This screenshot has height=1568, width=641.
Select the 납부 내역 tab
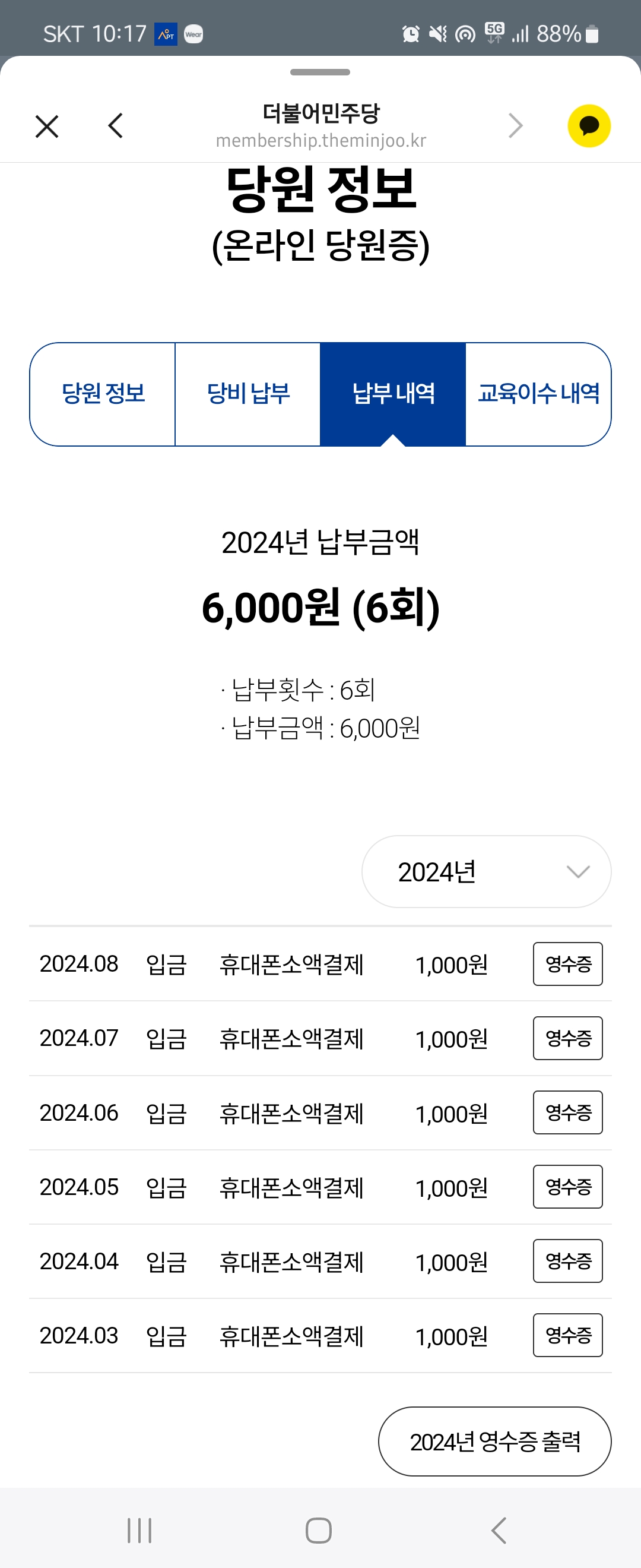393,394
